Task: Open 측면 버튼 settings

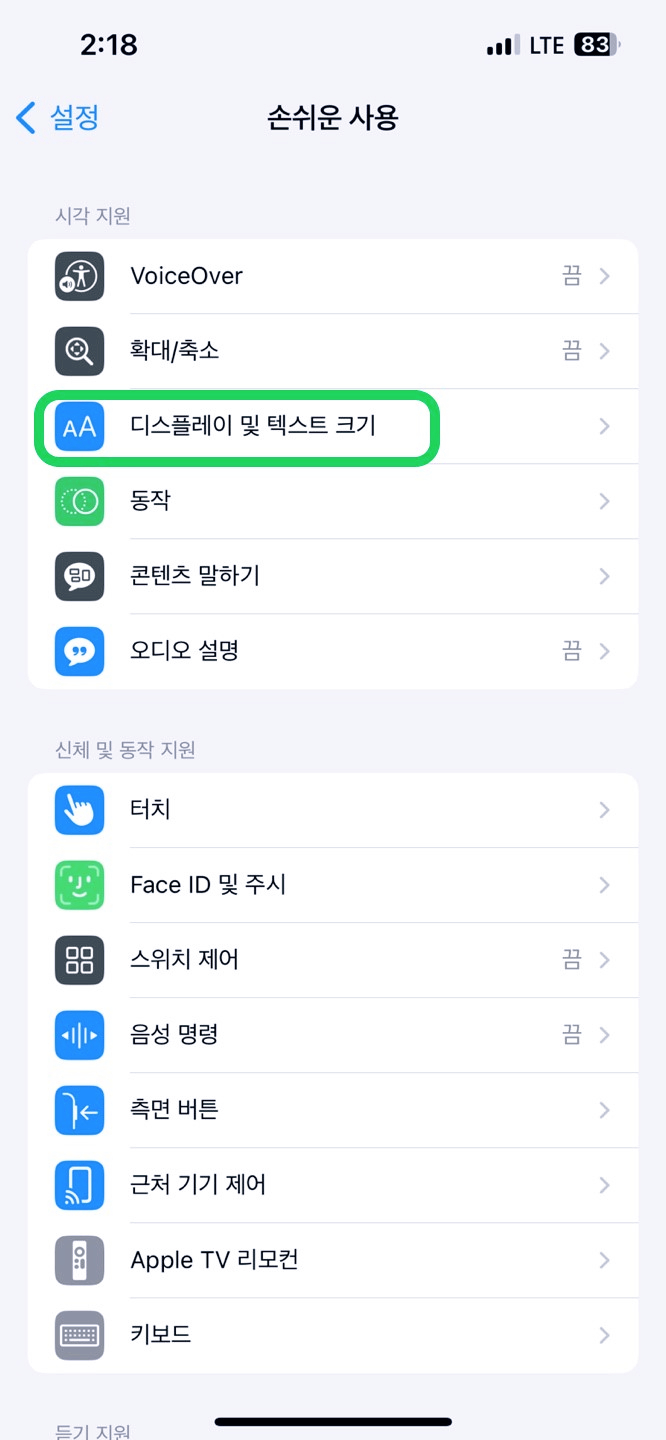Action: pyautogui.click(x=333, y=1110)
